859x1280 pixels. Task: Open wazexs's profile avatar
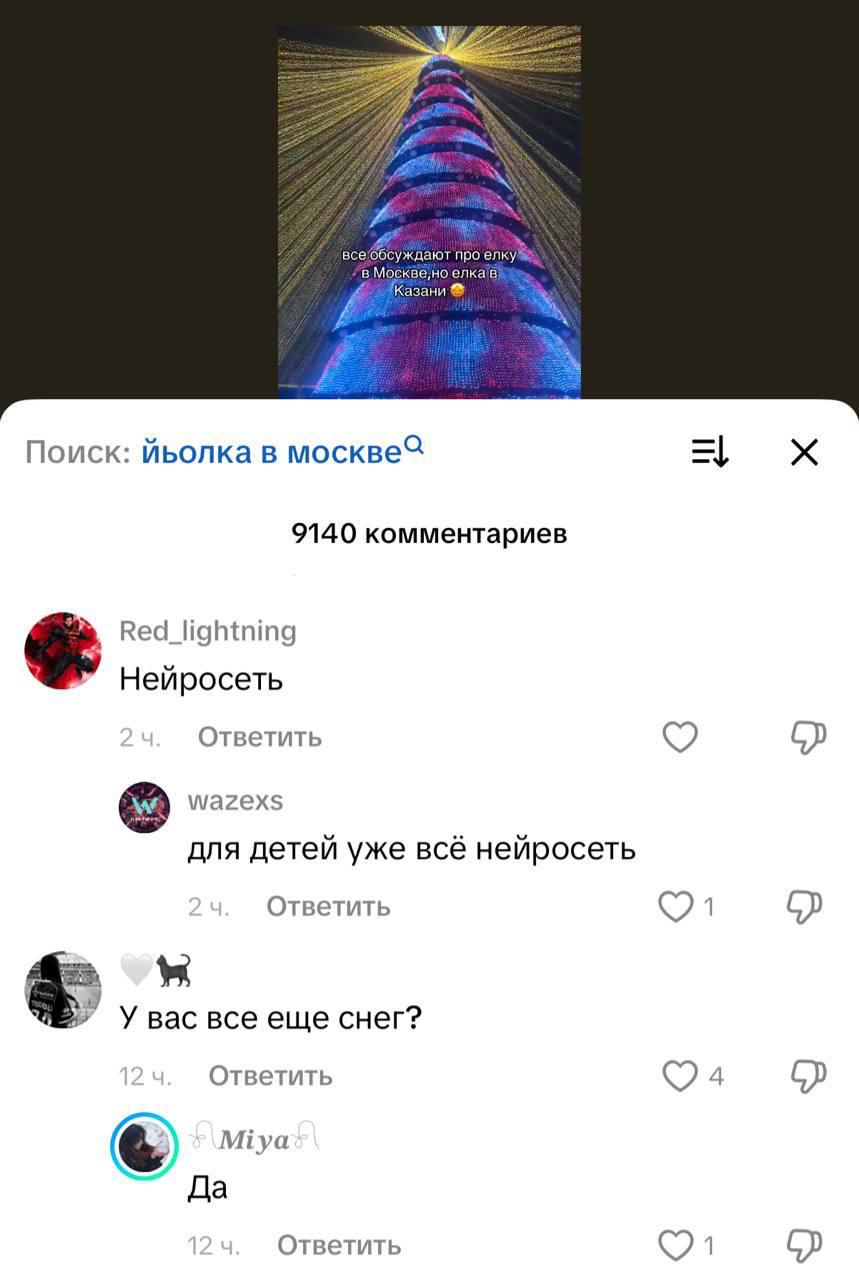[145, 808]
